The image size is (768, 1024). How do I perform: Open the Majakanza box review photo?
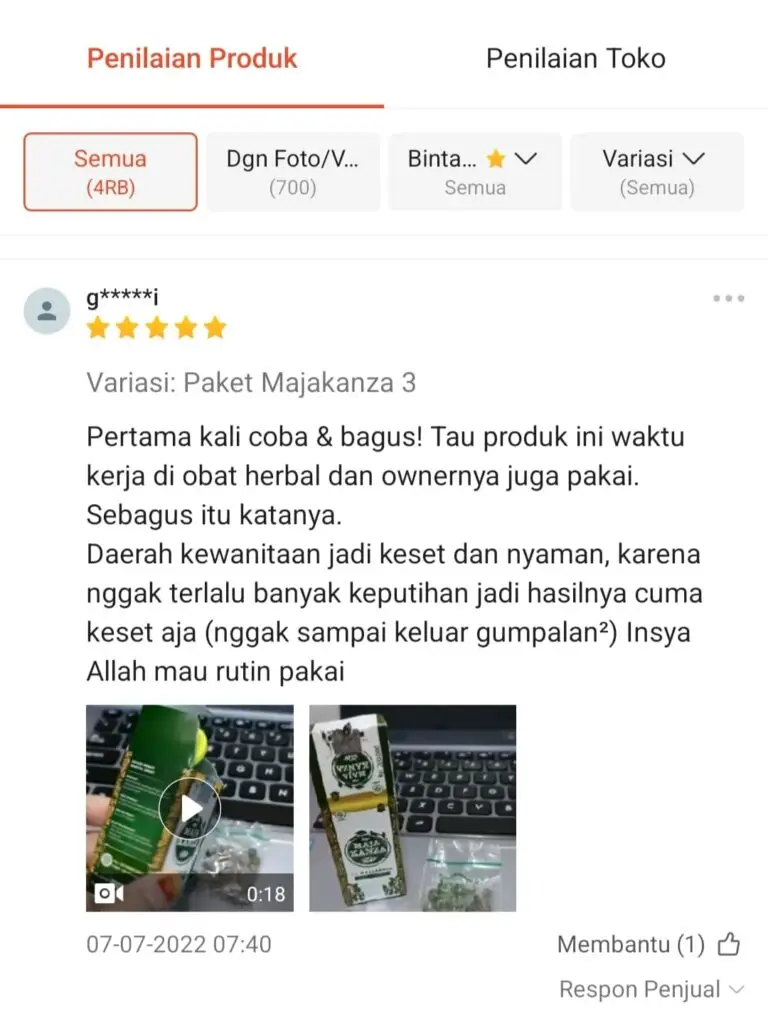click(412, 808)
